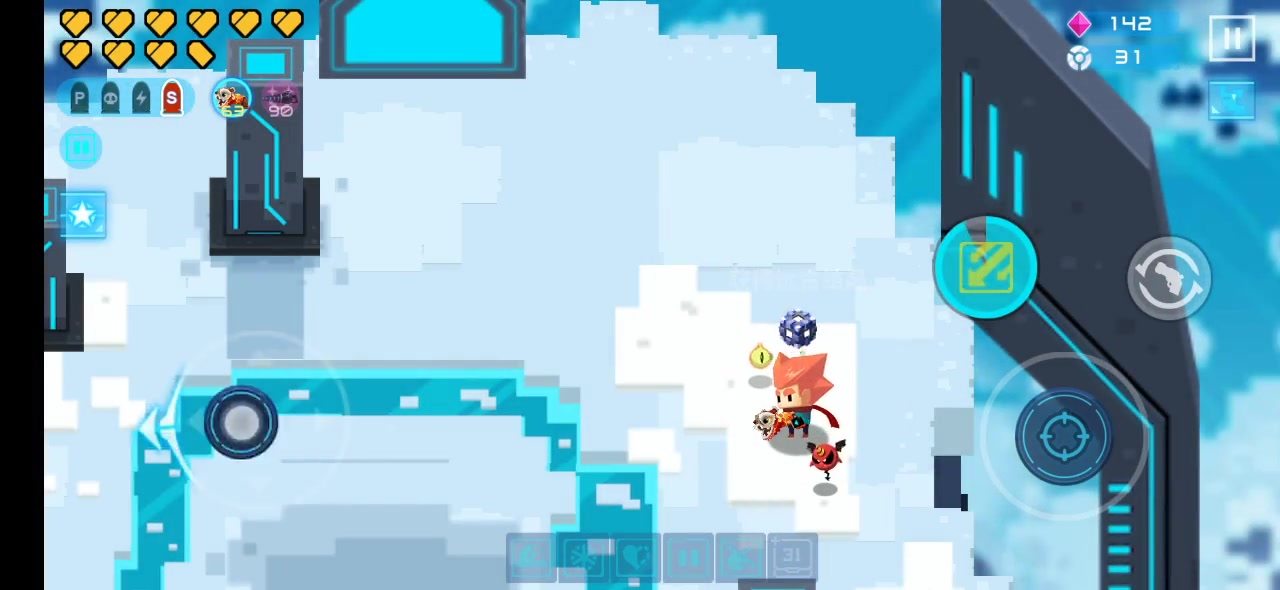Swap to the other weapon
This screenshot has height=590, width=1280.
[x=1168, y=277]
